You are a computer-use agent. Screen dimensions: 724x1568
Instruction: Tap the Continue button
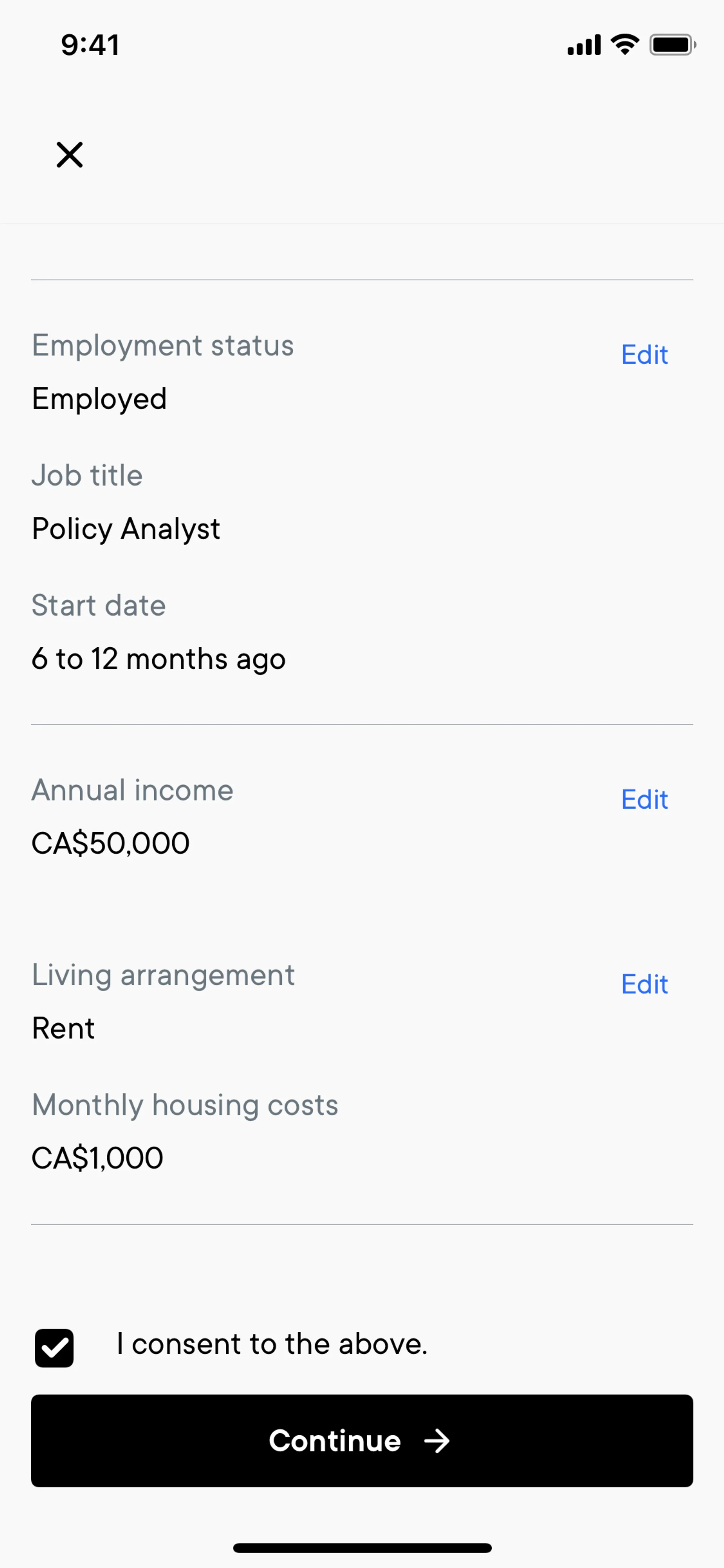362,1441
